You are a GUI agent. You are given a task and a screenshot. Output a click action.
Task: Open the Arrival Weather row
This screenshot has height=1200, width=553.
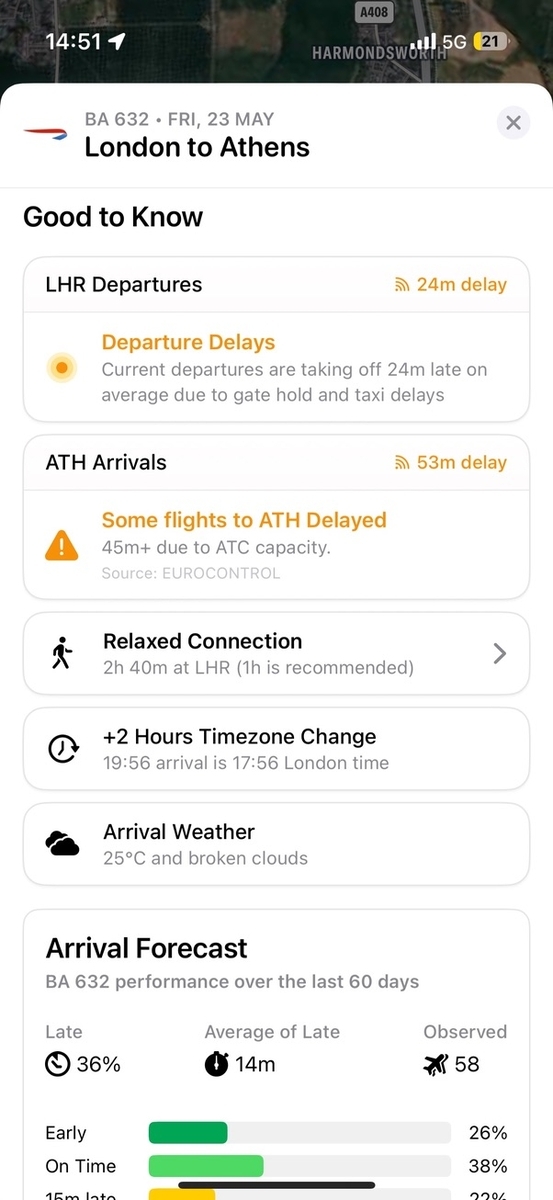pyautogui.click(x=276, y=844)
